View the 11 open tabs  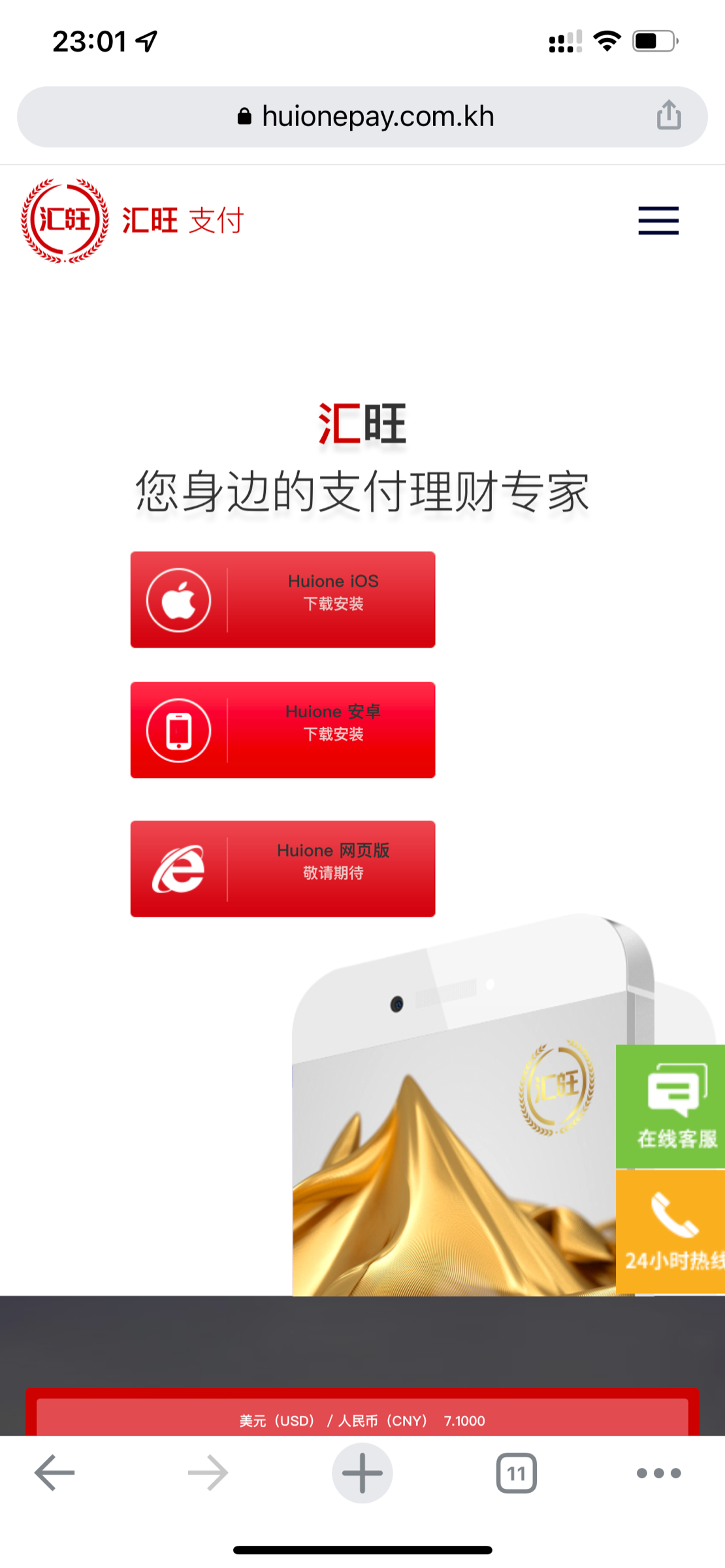click(x=516, y=1473)
